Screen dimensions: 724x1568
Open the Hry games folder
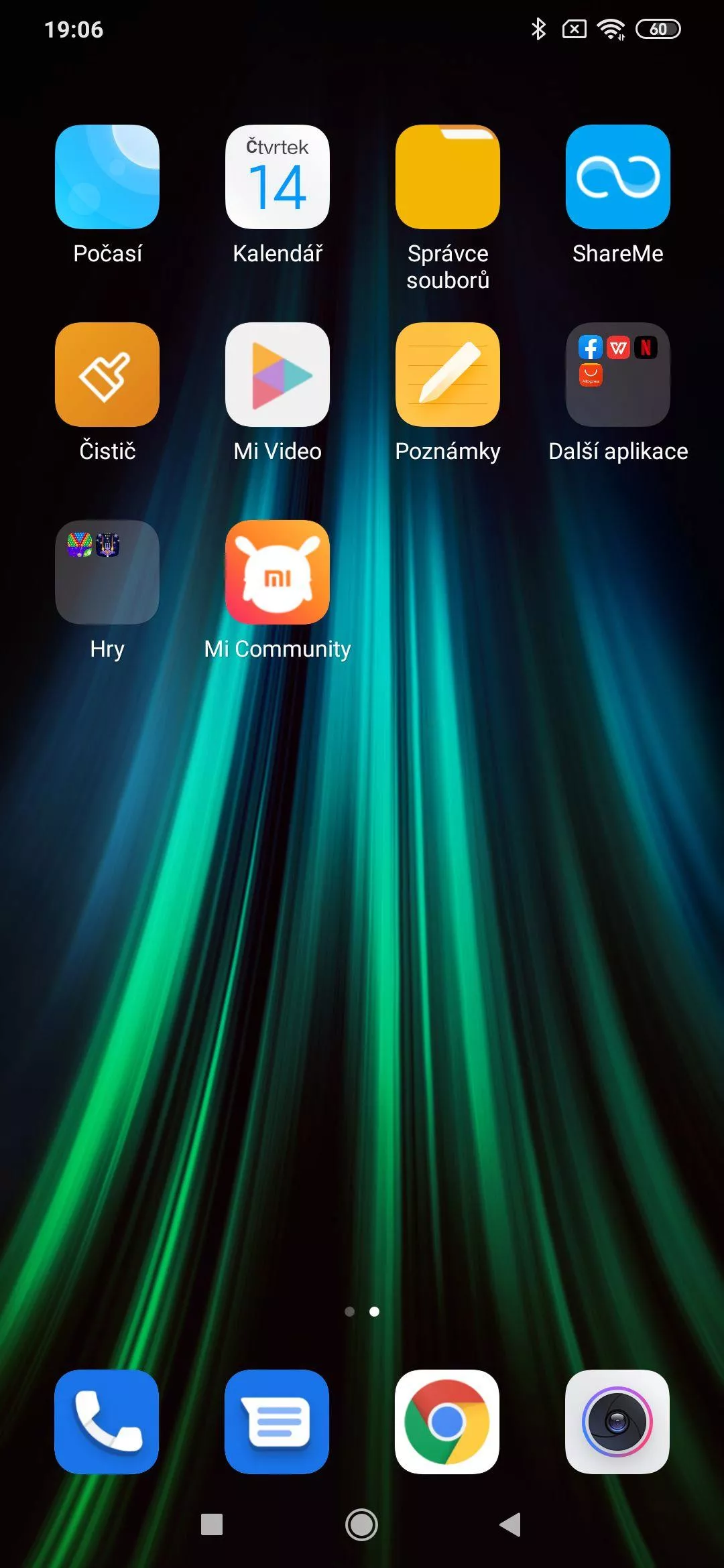pos(107,572)
